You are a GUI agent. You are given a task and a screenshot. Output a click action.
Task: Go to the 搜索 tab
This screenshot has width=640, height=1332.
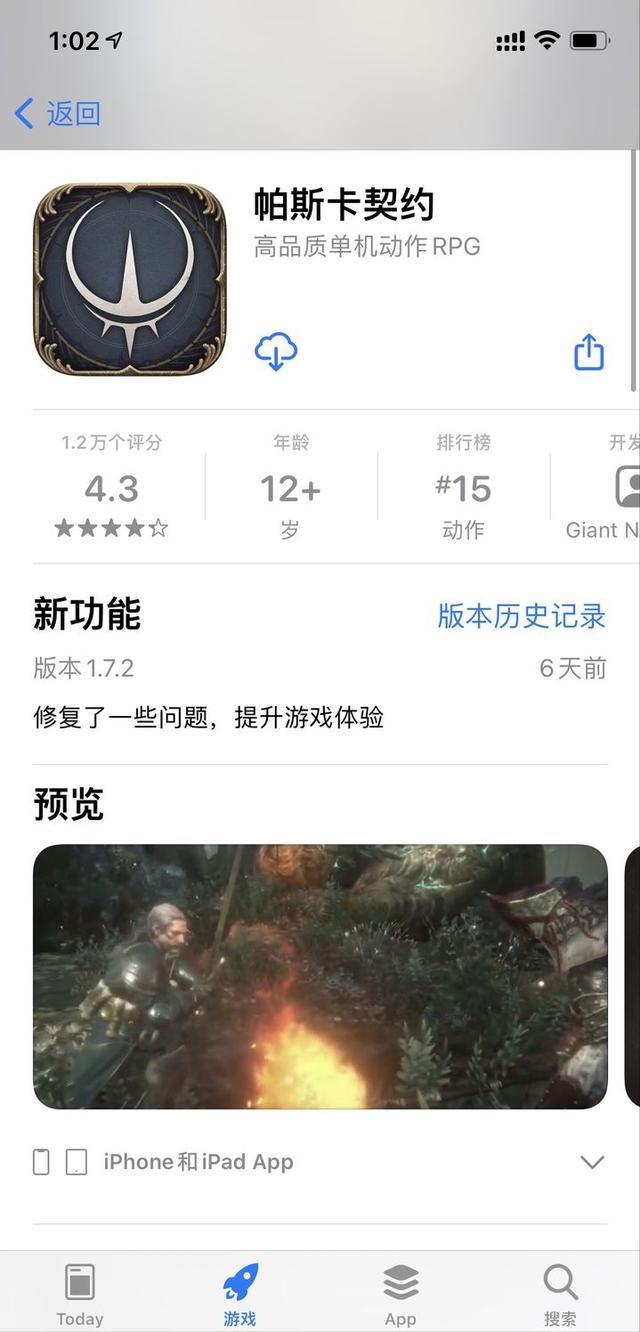tap(560, 1292)
